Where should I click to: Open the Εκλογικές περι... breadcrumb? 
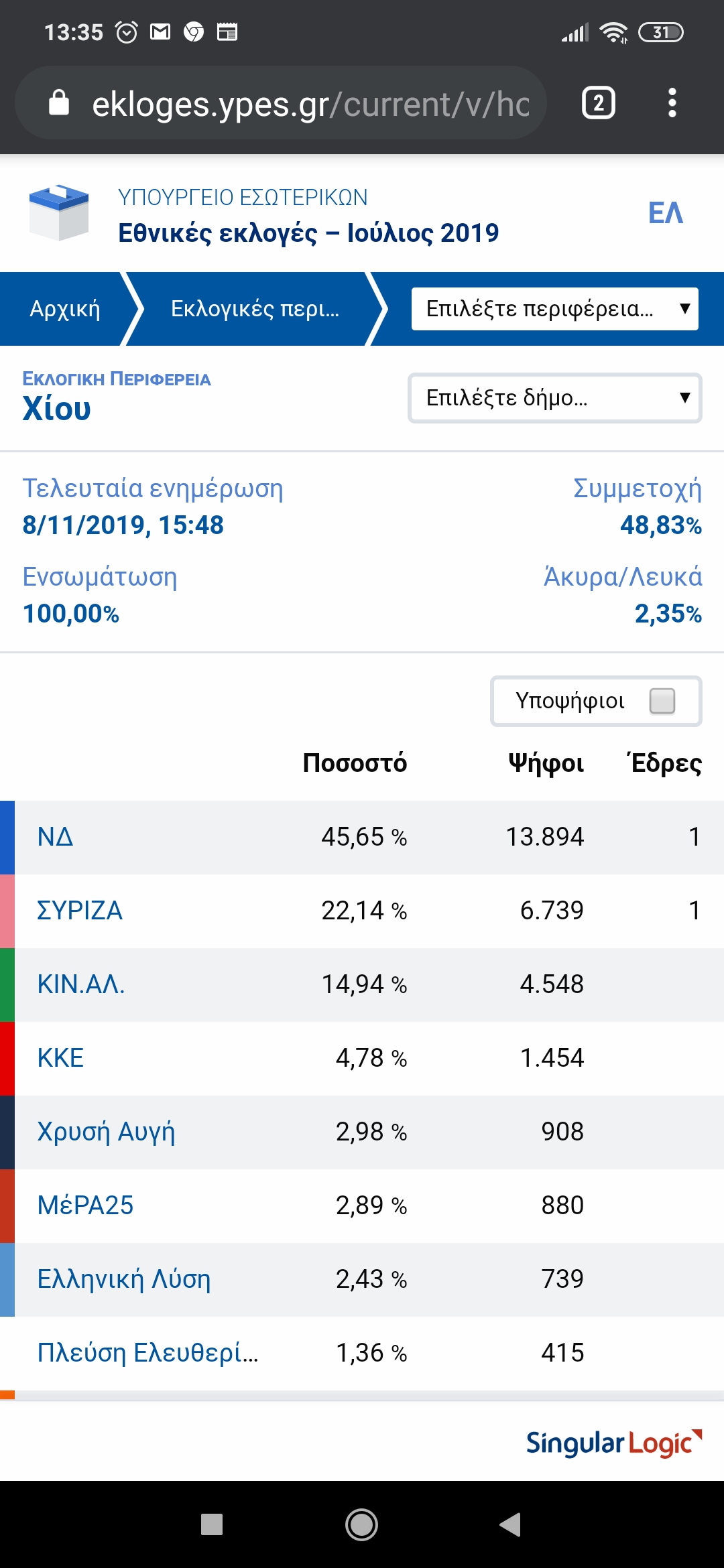pos(255,309)
